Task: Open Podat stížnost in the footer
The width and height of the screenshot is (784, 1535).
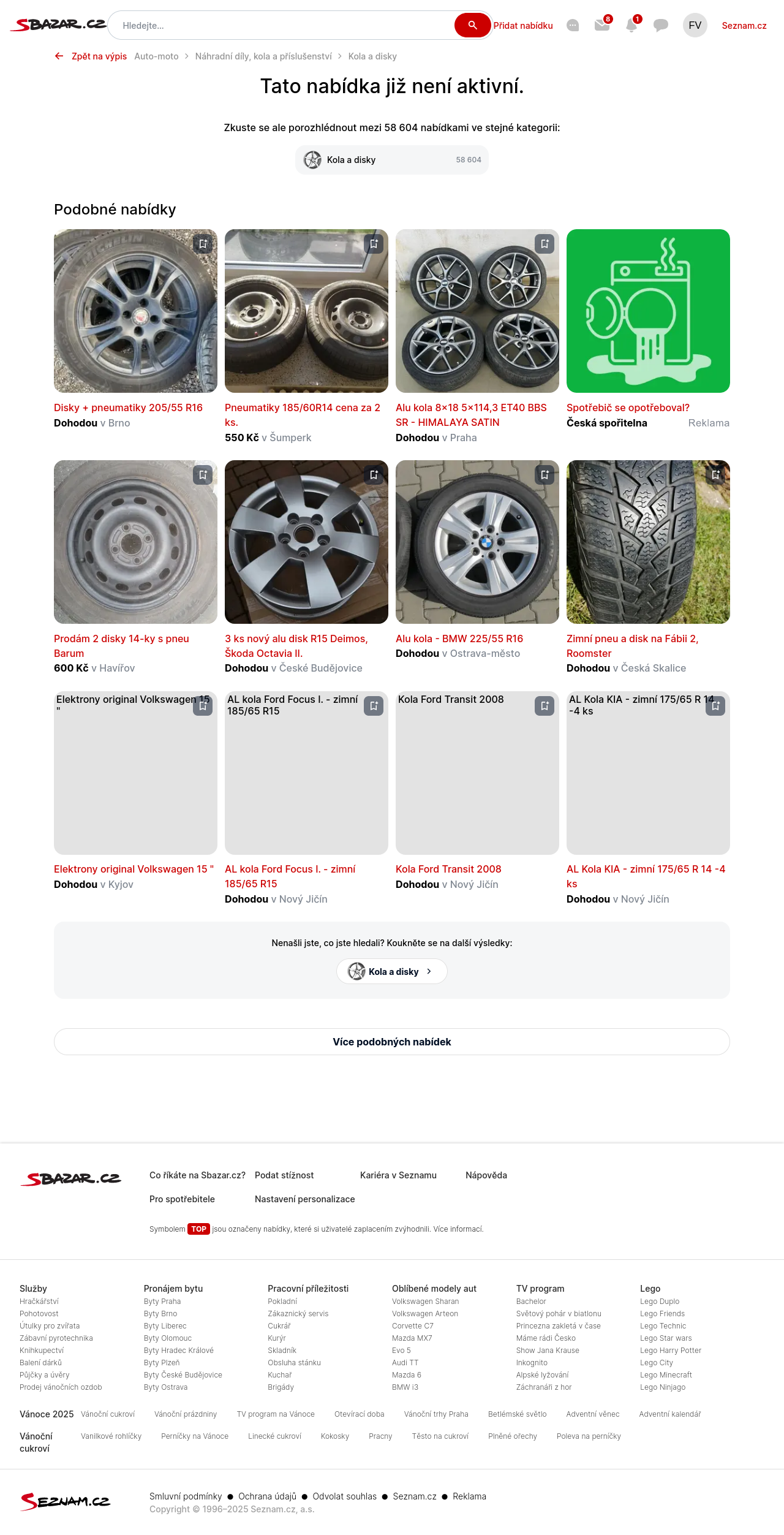Action: pyautogui.click(x=284, y=1175)
